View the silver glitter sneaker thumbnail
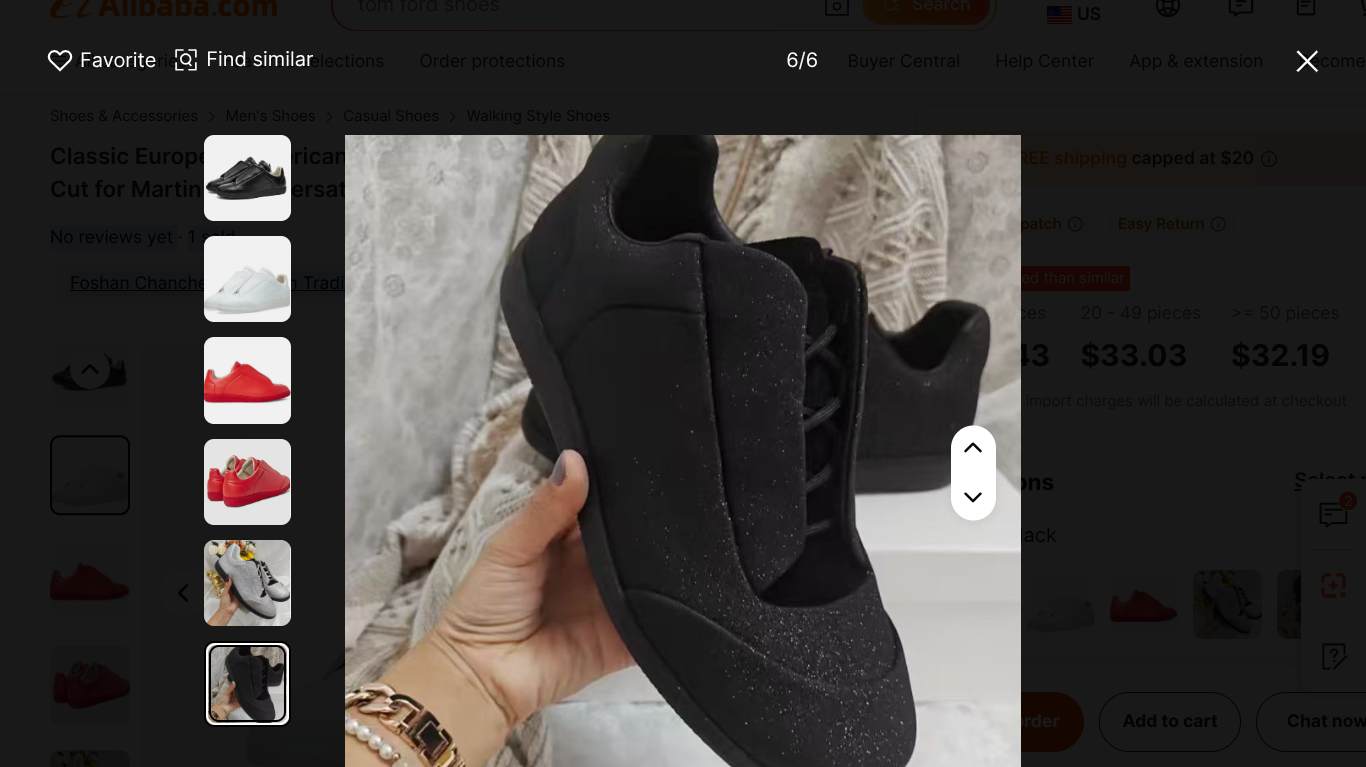1366x767 pixels. point(247,583)
